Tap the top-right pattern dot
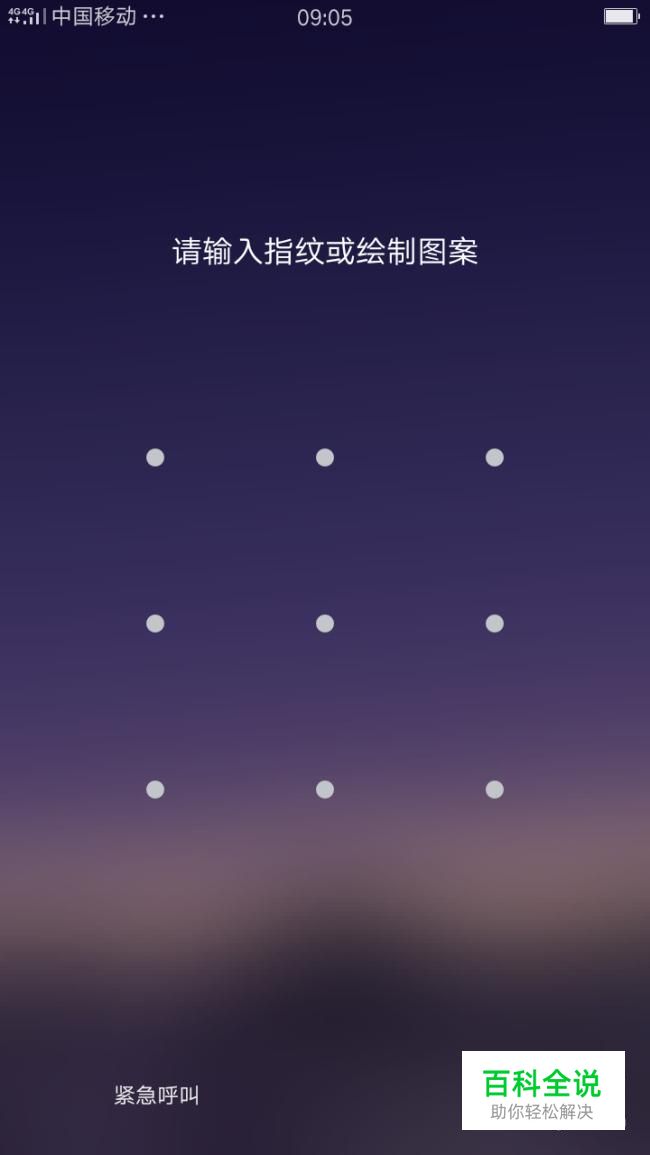 (494, 457)
